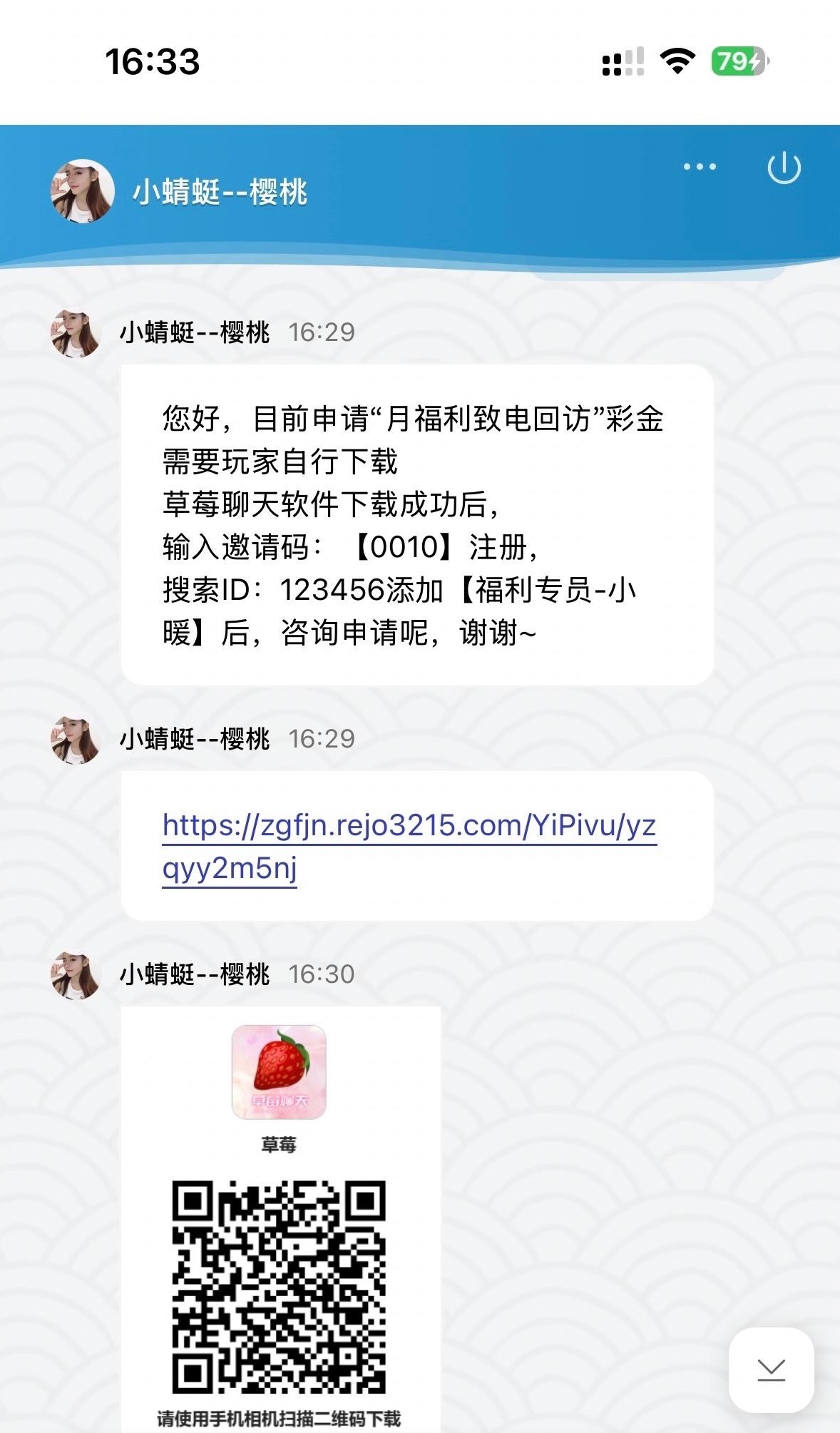Screen dimensions: 840x1433
Task: Jump to latest message with down arrow
Action: tap(771, 1370)
